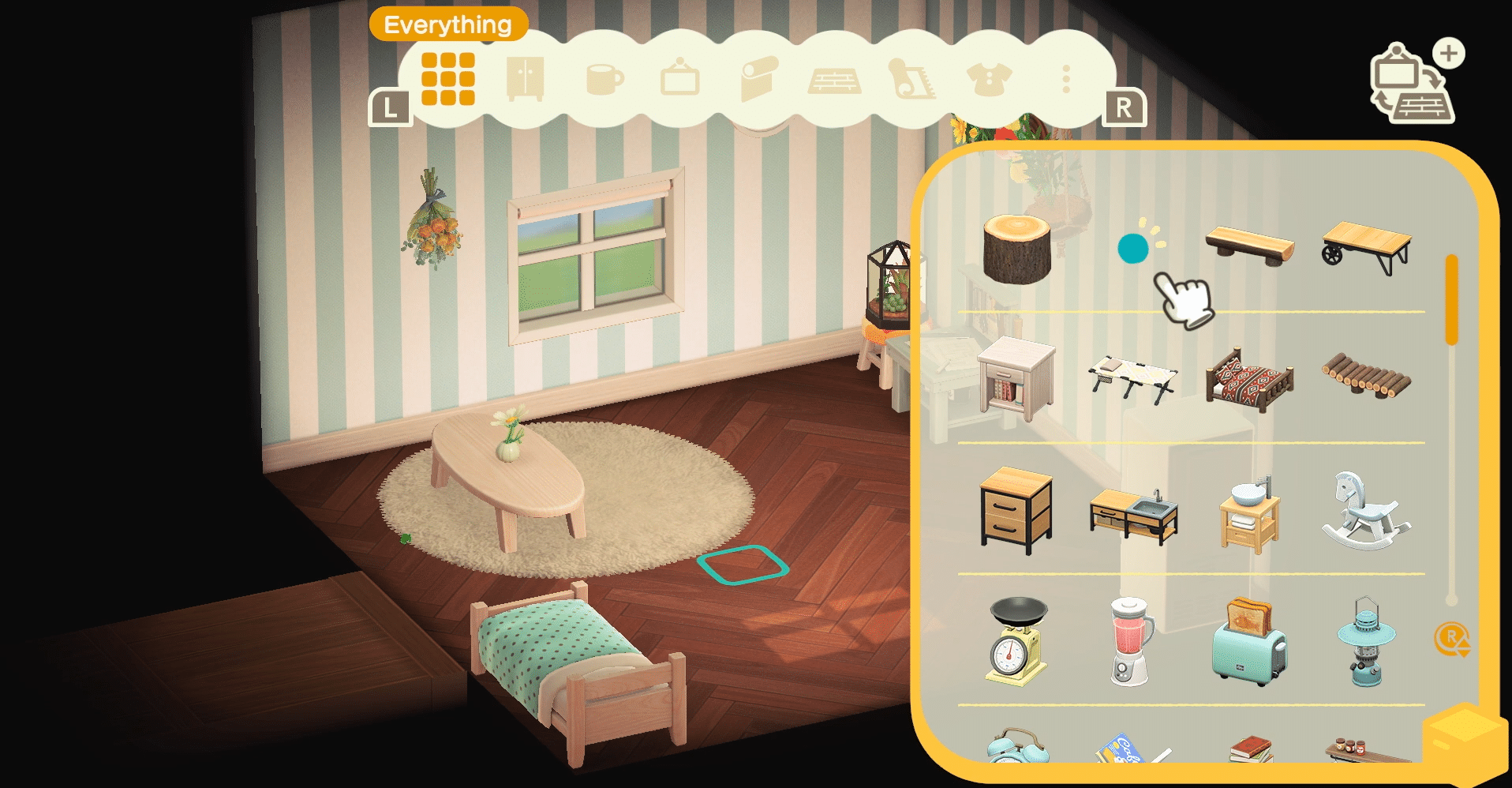Open the flooring category
This screenshot has height=788, width=1512.
tap(834, 81)
